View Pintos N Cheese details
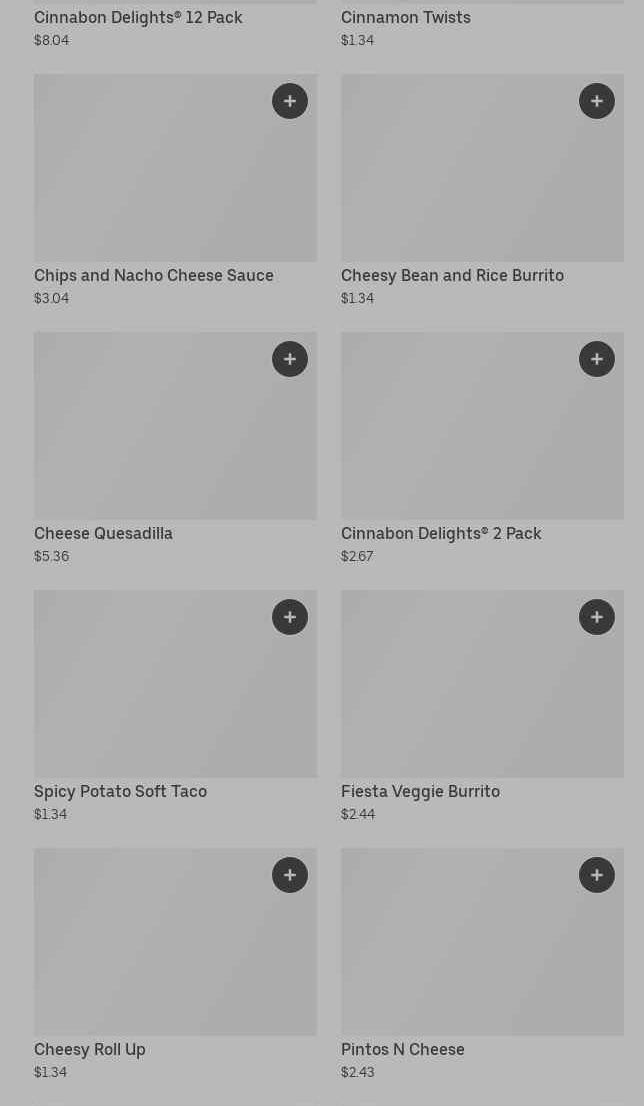Viewport: 644px width, 1106px height. point(402,1050)
